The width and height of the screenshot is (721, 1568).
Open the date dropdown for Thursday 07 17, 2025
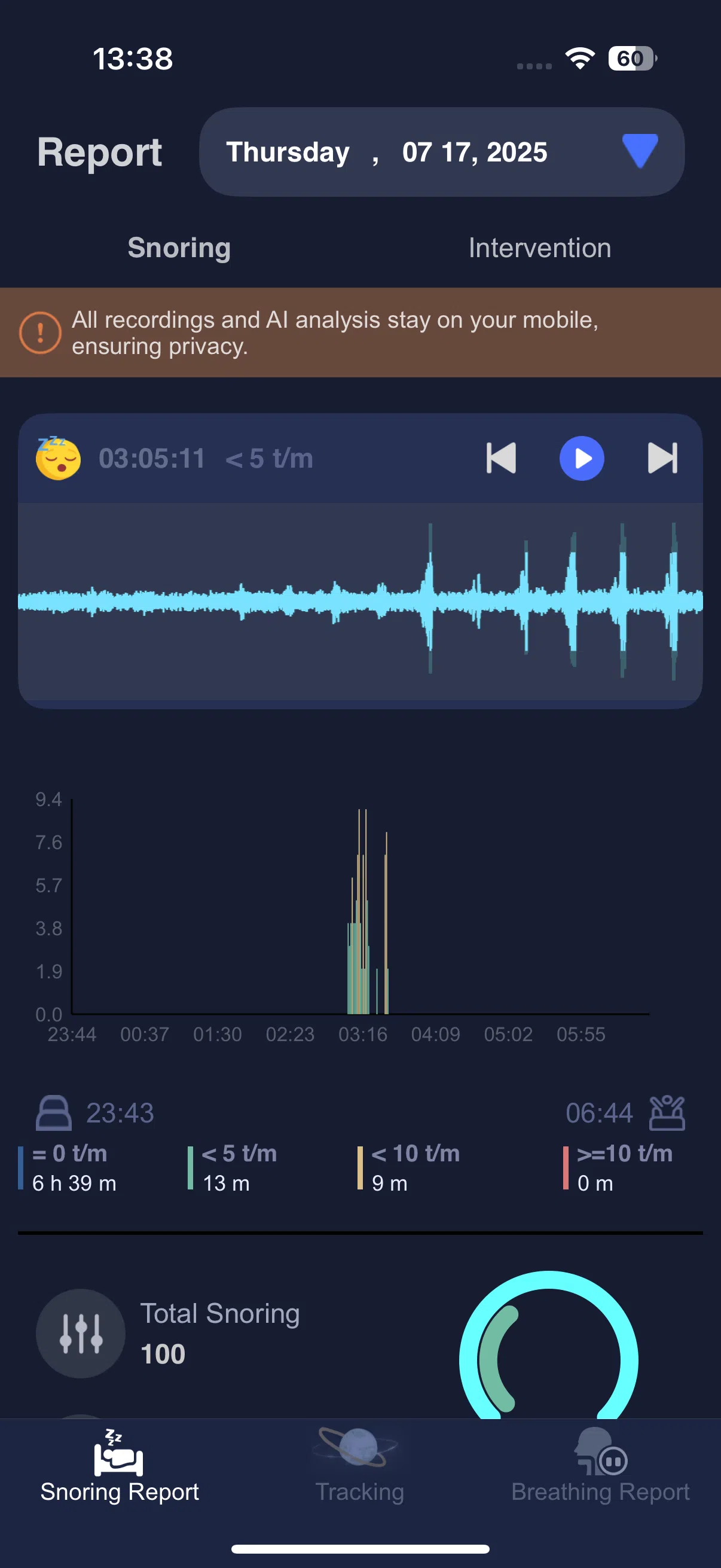pyautogui.click(x=639, y=151)
